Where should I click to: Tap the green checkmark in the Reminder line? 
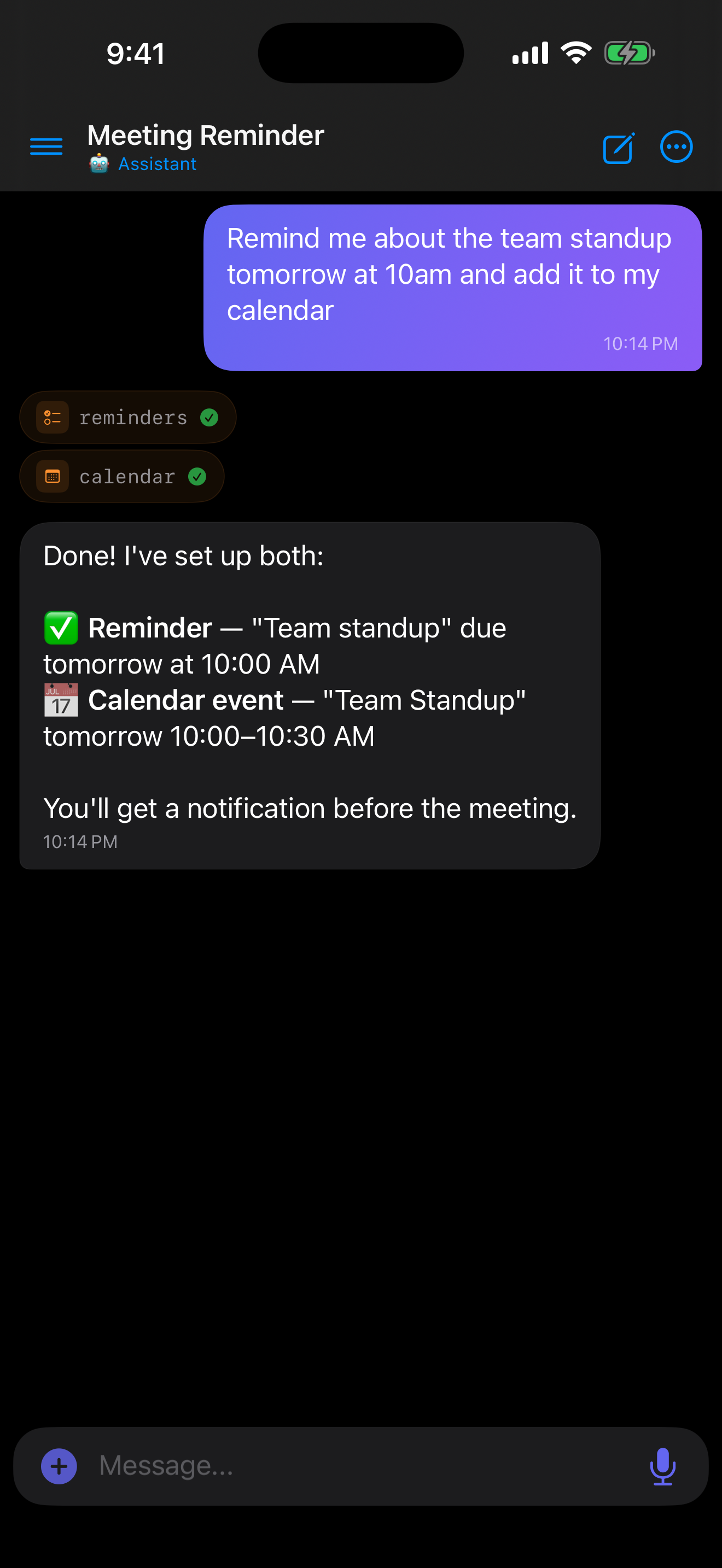click(x=60, y=627)
